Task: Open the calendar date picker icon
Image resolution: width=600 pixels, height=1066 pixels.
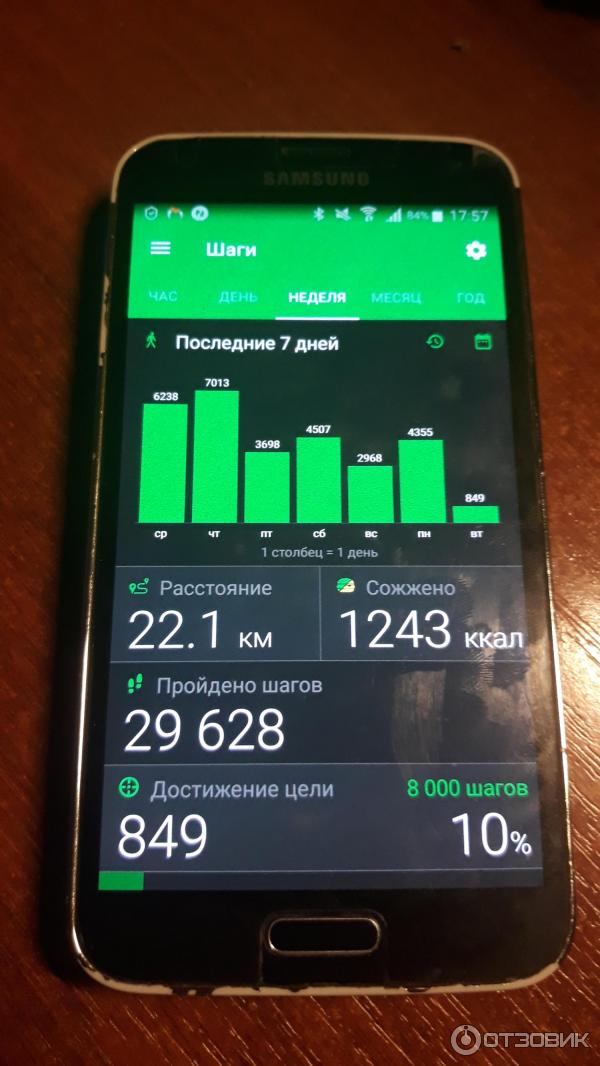Action: 483,342
